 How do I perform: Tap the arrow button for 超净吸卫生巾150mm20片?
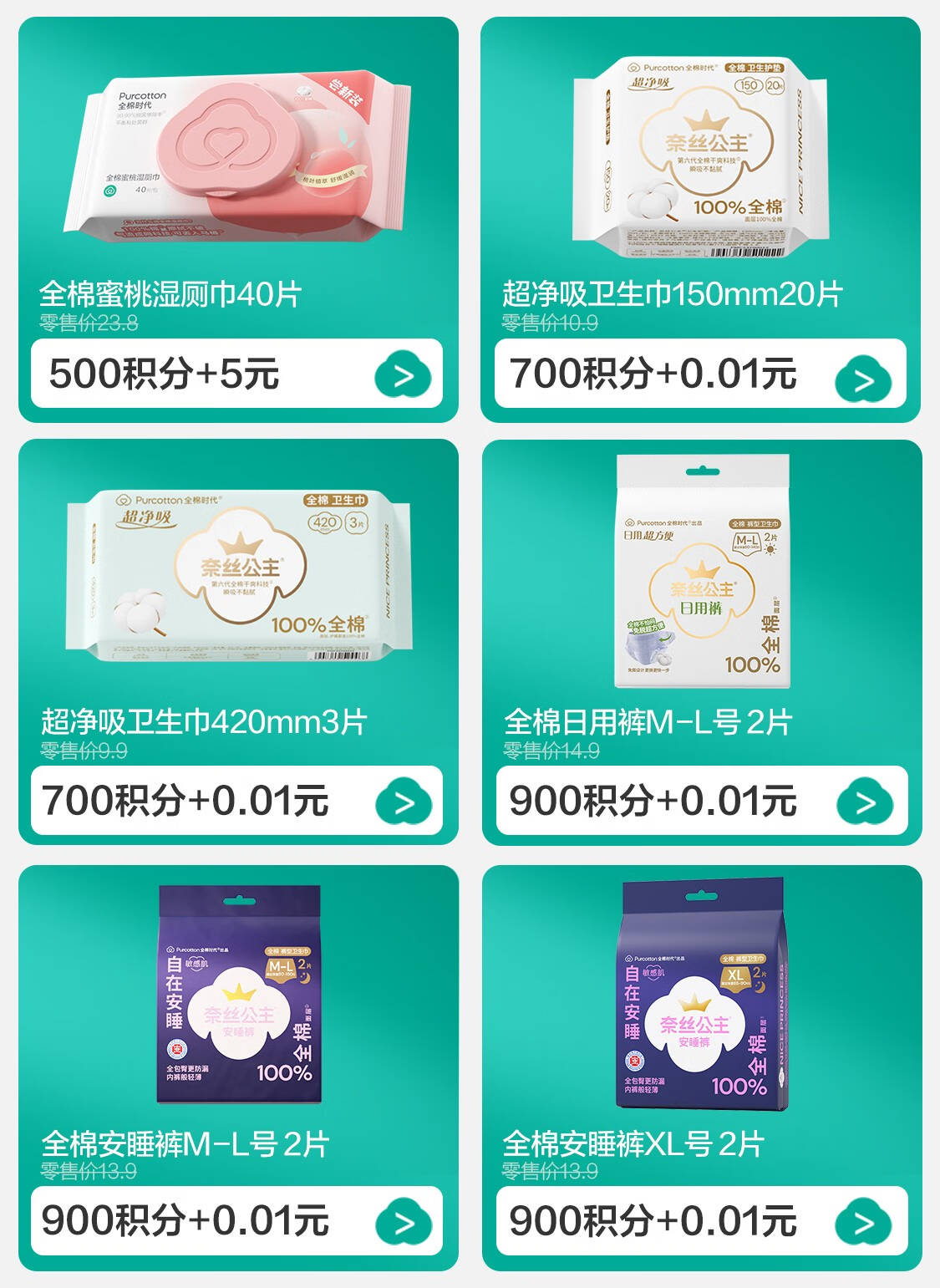coord(863,379)
